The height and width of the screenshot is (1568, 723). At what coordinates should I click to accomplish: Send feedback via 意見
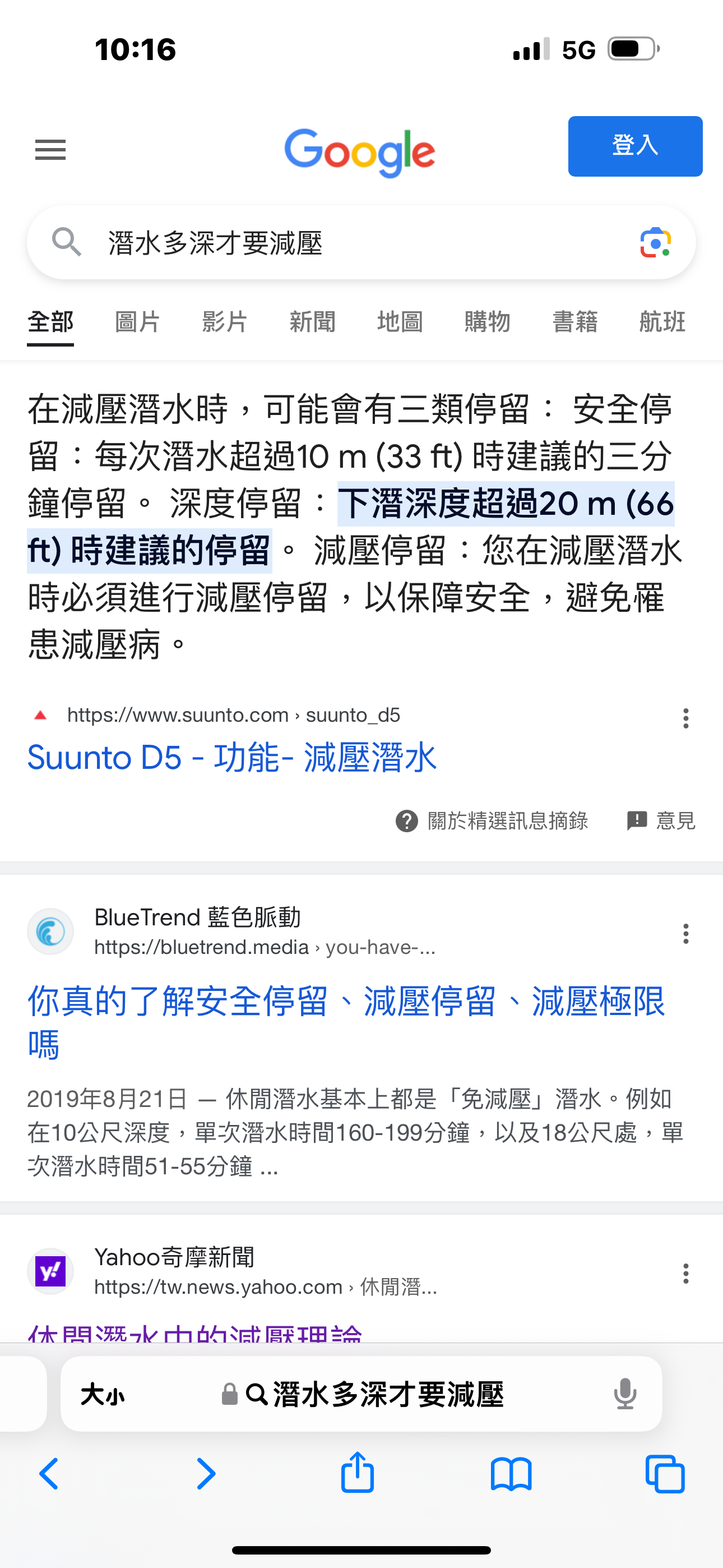661,820
